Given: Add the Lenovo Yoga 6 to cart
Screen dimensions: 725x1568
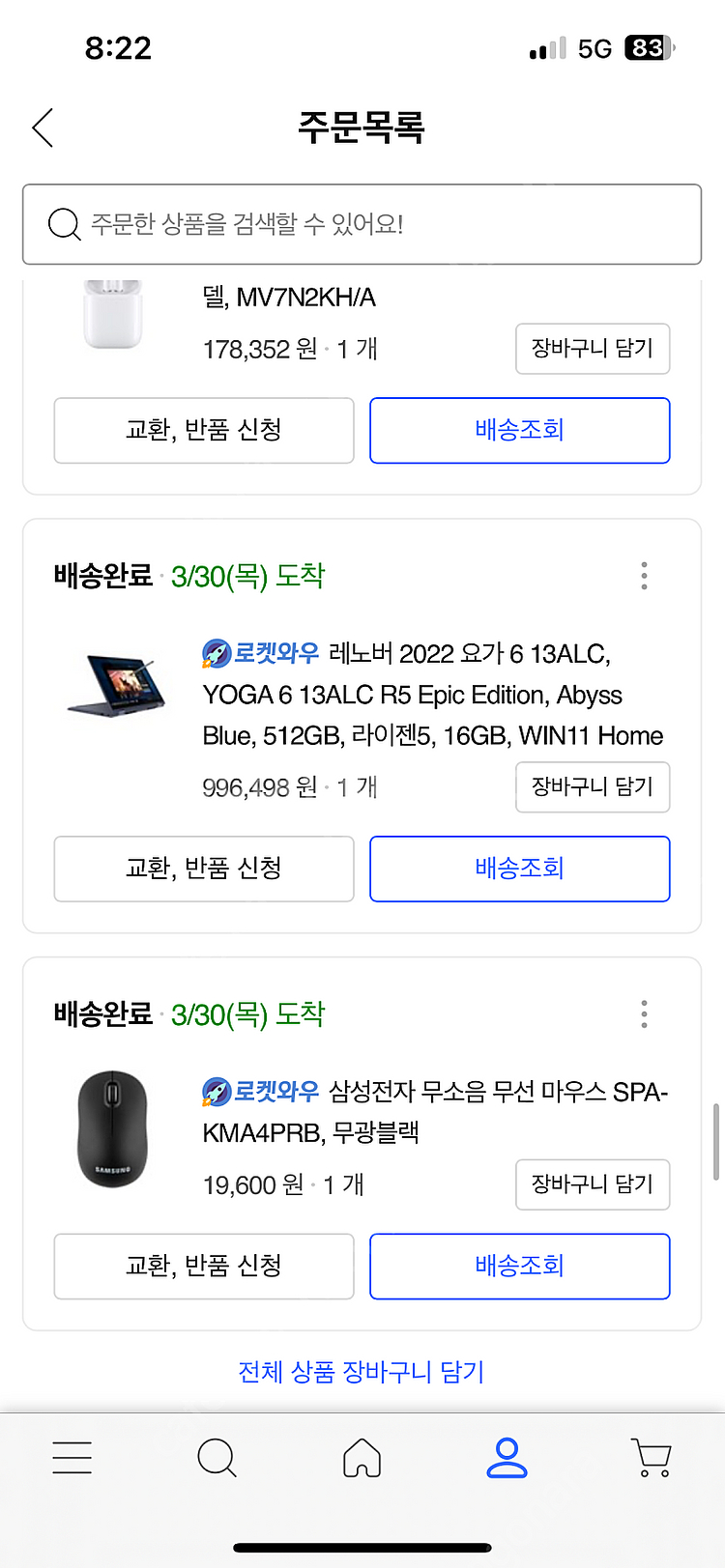Looking at the screenshot, I should coord(592,787).
